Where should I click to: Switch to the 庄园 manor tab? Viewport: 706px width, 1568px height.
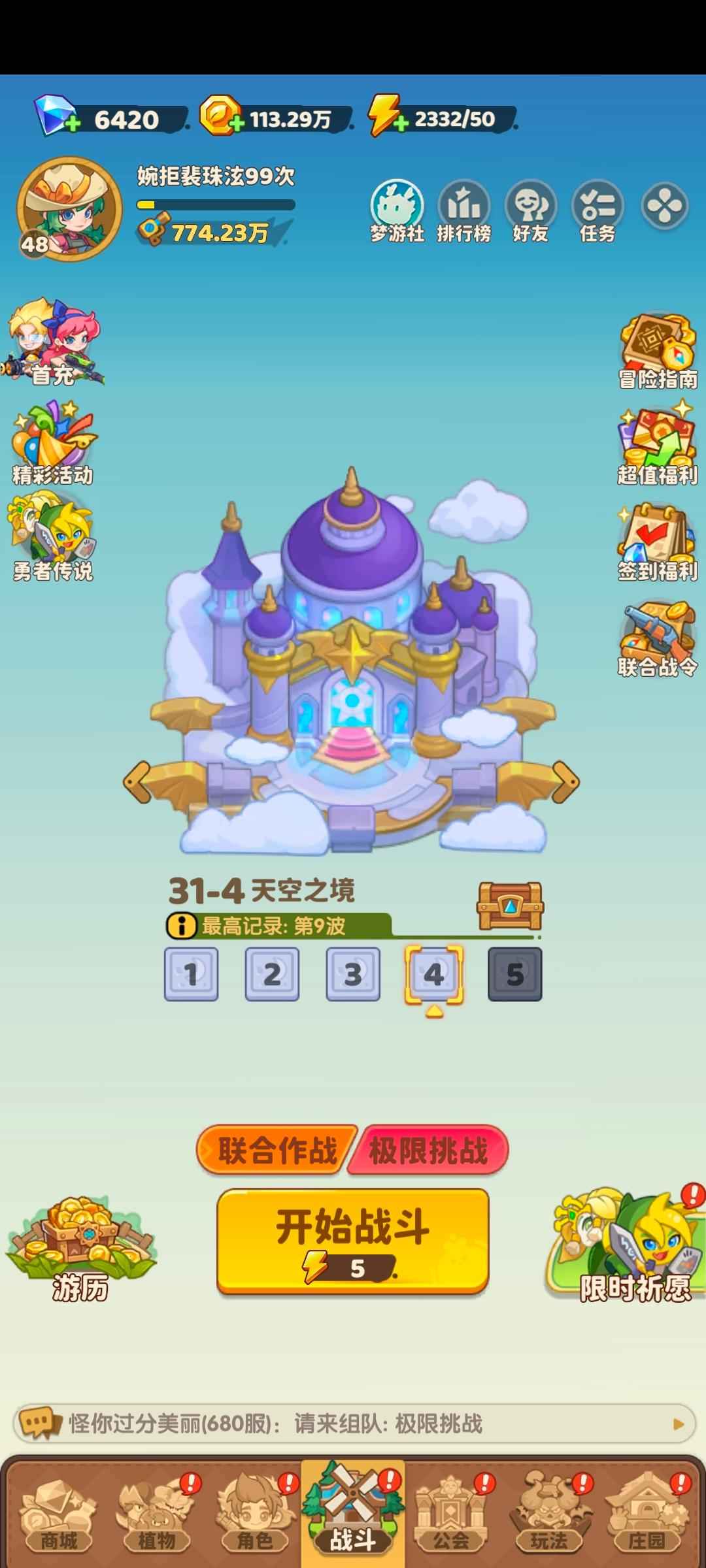pyautogui.click(x=647, y=1514)
